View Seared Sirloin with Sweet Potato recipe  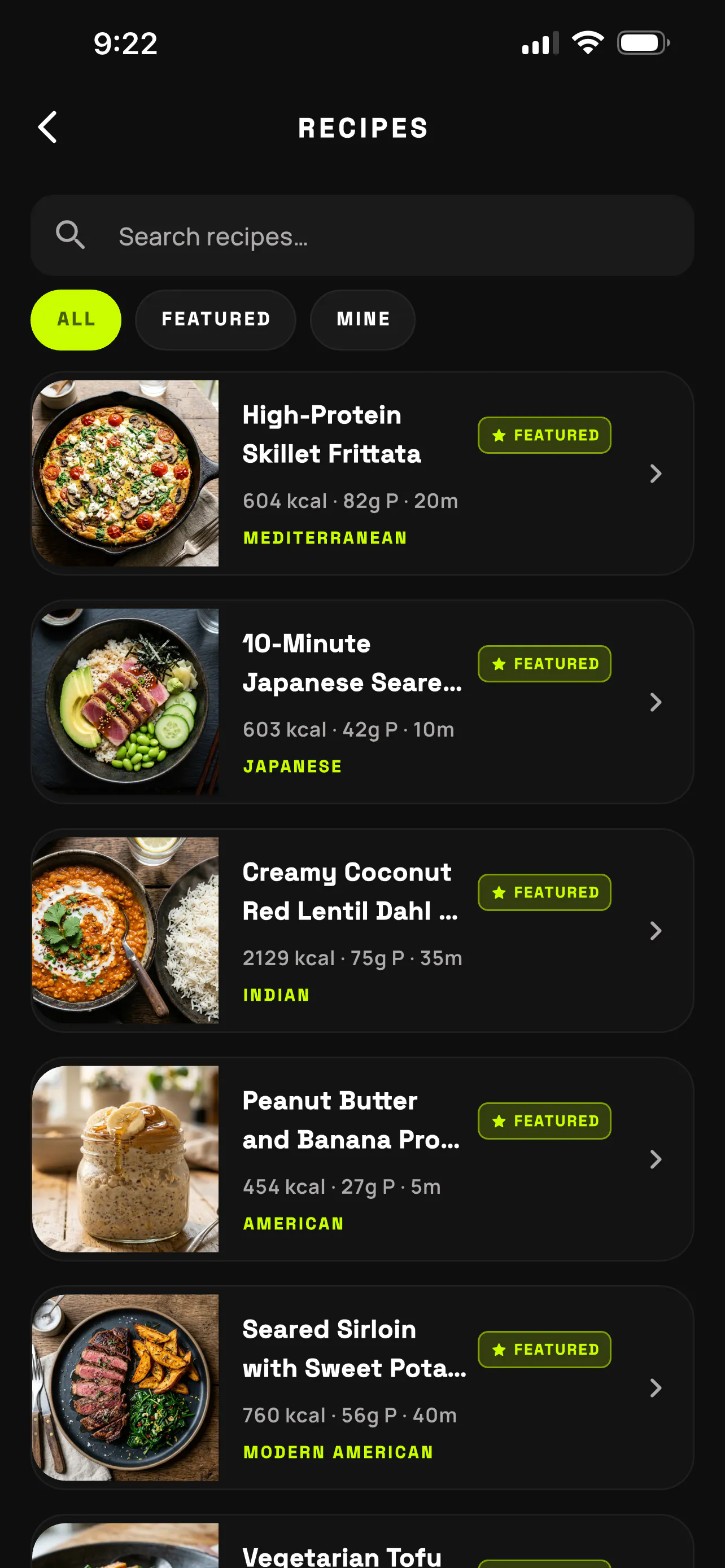(x=362, y=1387)
